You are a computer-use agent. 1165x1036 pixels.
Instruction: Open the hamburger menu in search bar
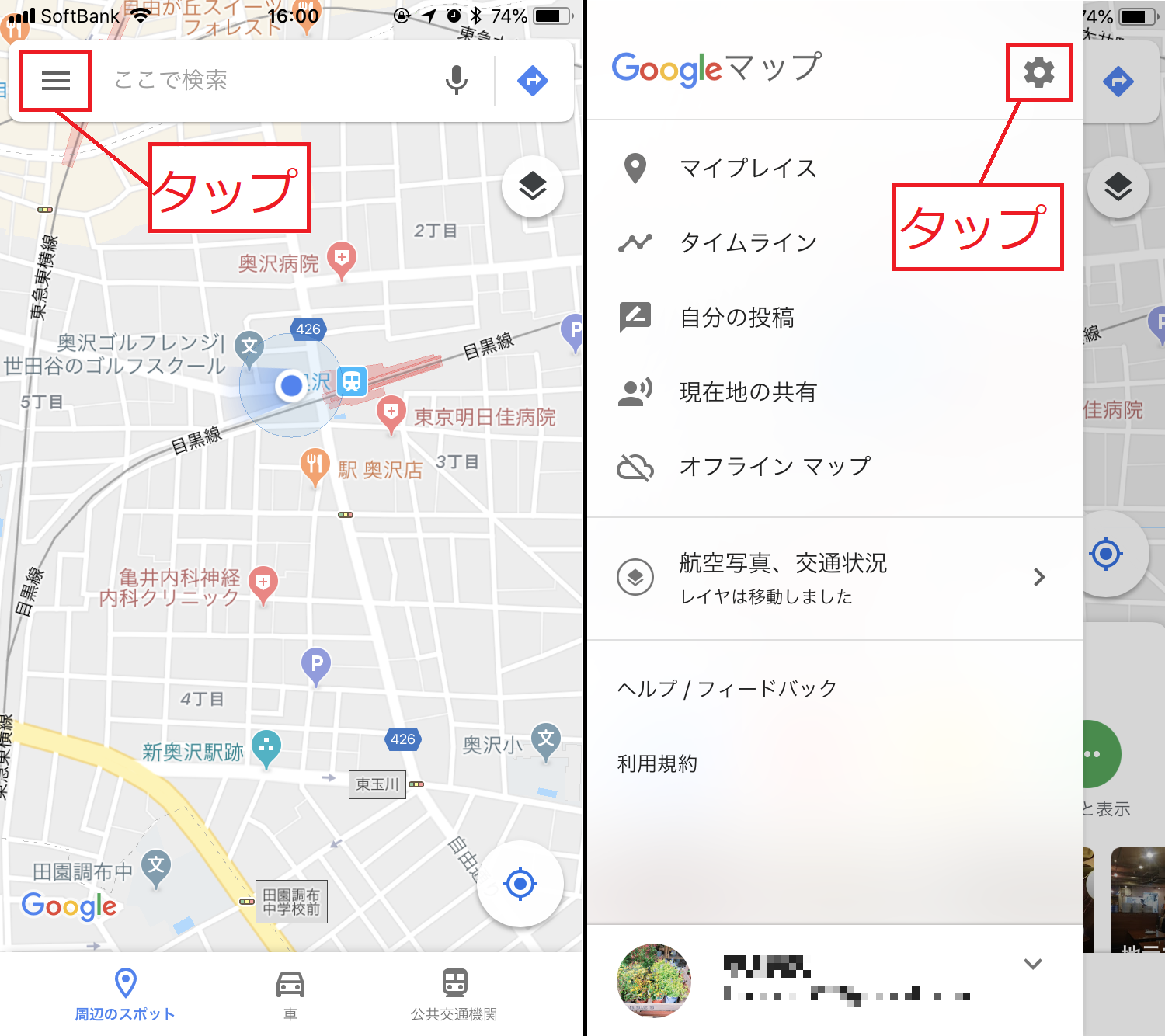56,81
